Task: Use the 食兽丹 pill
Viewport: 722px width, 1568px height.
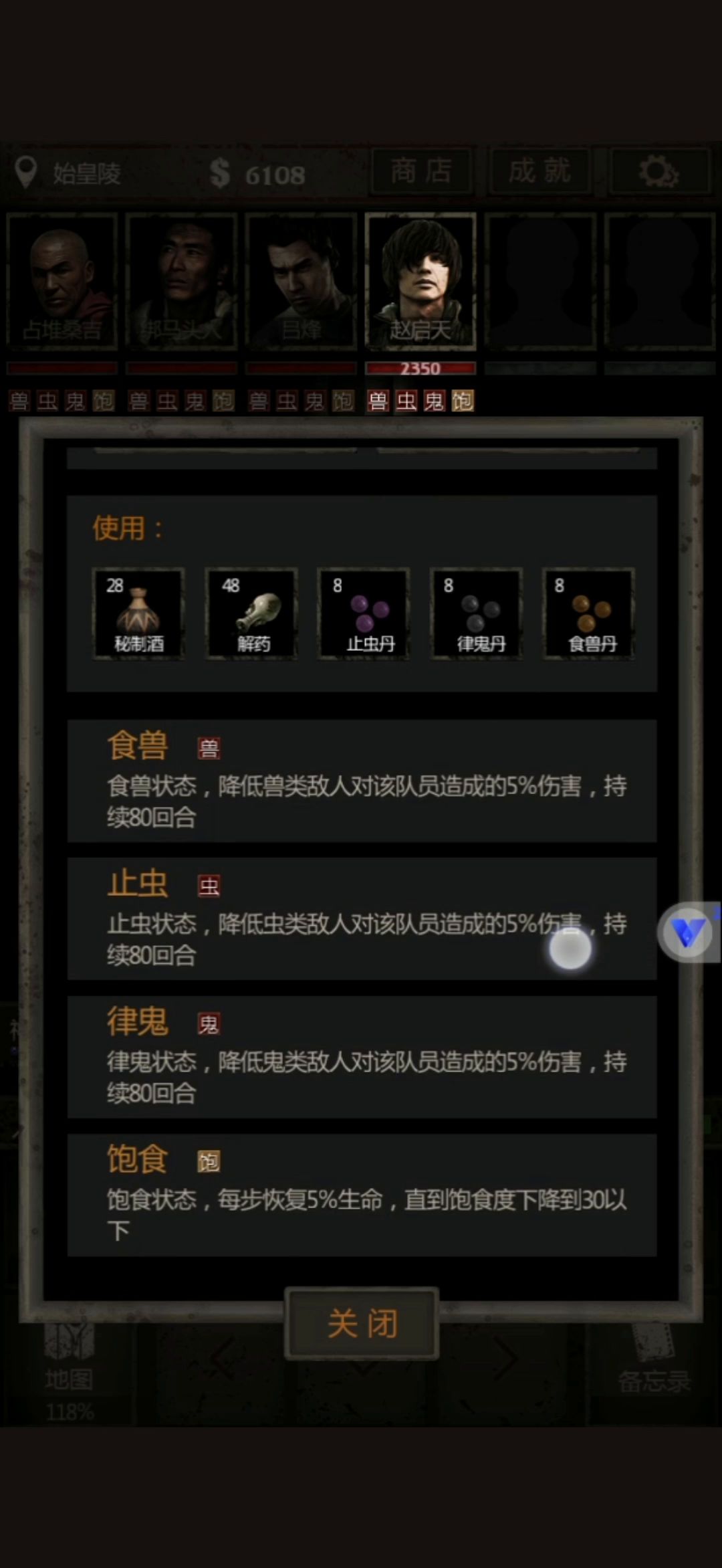Action: [588, 613]
